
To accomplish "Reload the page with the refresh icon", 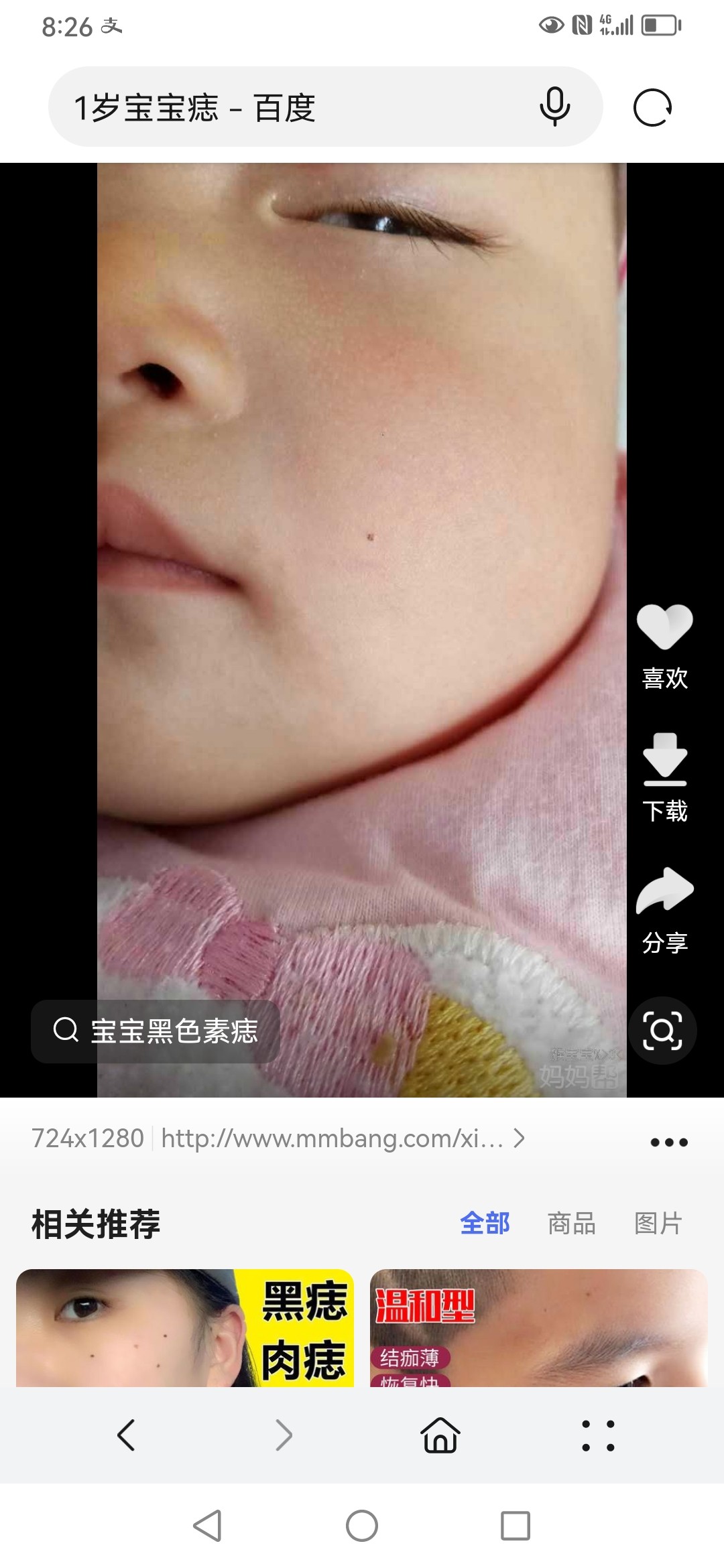I will (x=652, y=107).
